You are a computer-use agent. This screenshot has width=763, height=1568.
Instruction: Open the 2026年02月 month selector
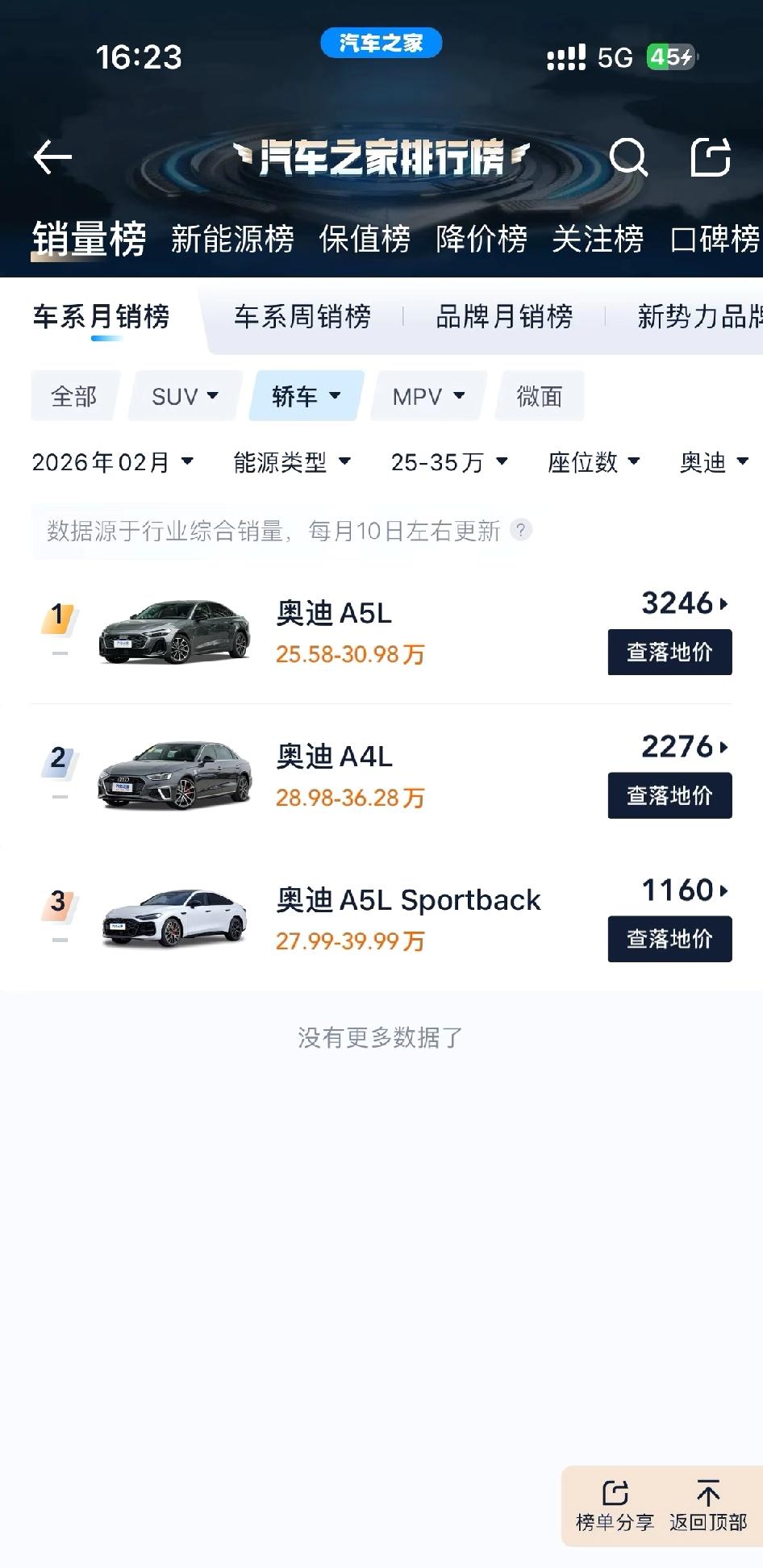pyautogui.click(x=112, y=462)
